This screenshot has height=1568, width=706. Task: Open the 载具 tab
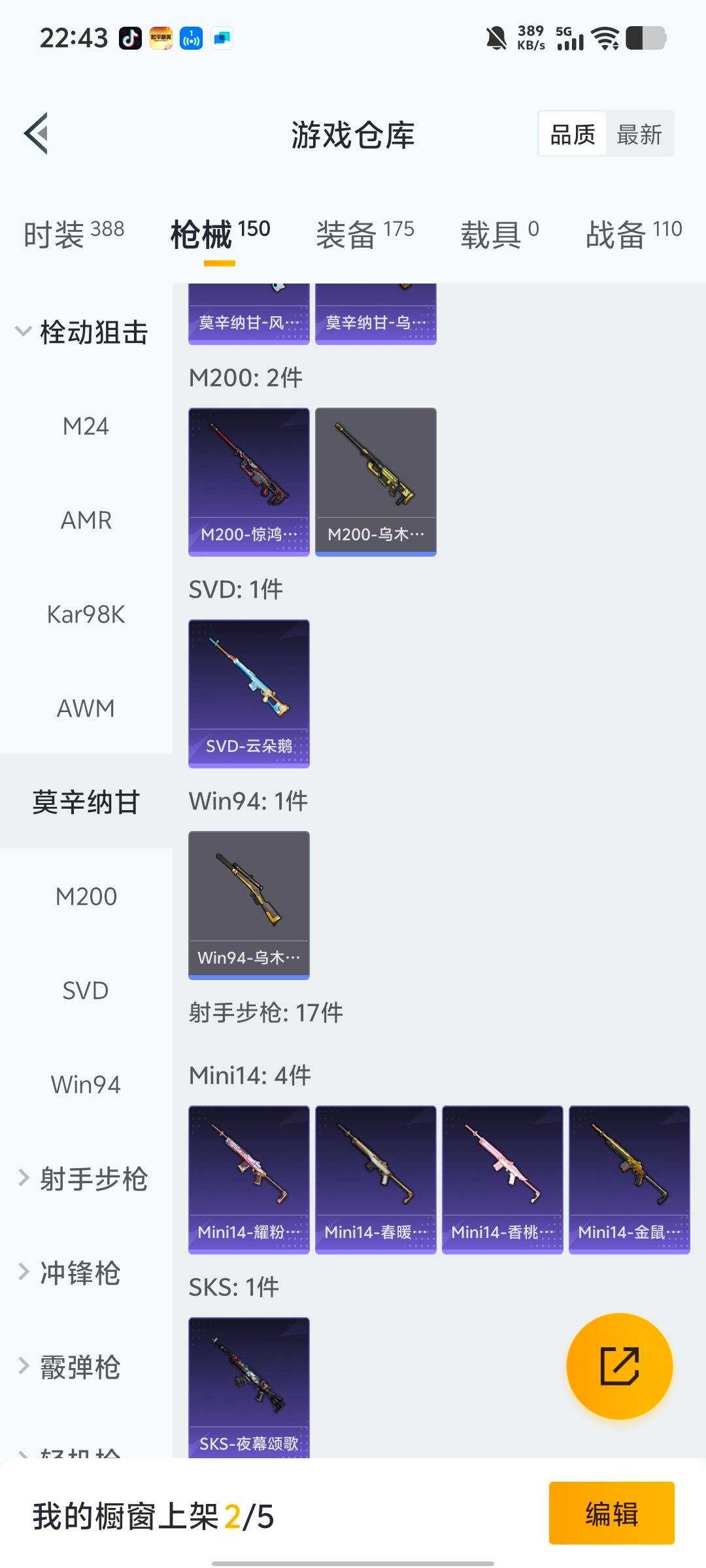click(x=499, y=234)
